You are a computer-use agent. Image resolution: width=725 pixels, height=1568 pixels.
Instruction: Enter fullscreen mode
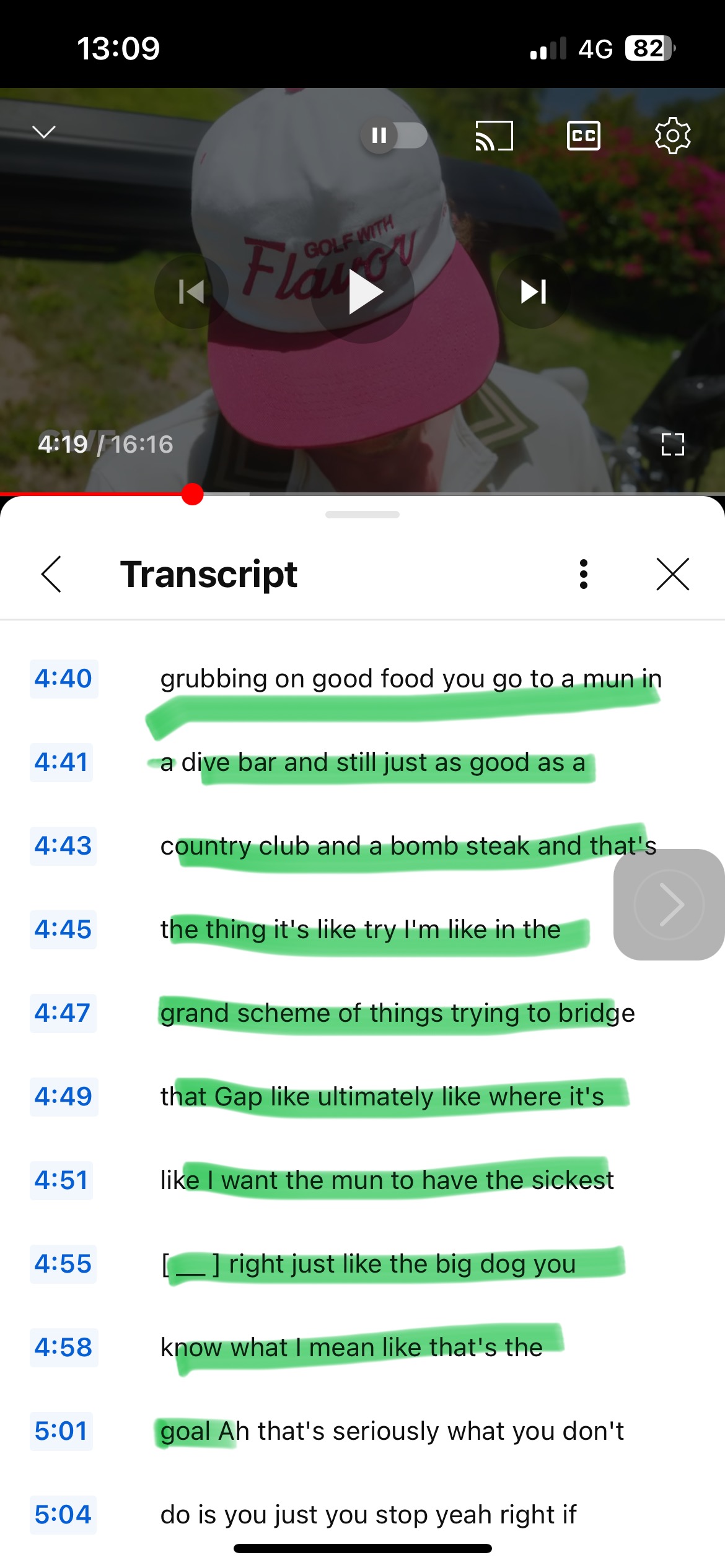click(672, 444)
